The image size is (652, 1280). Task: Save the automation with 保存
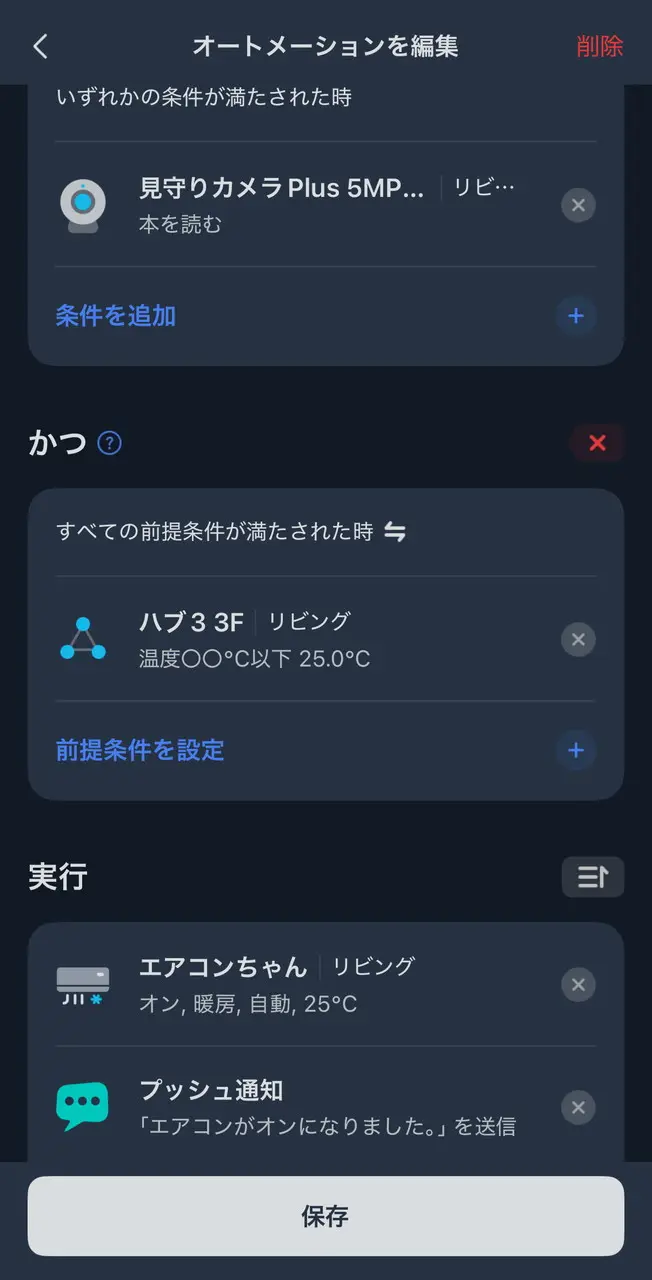[326, 1216]
